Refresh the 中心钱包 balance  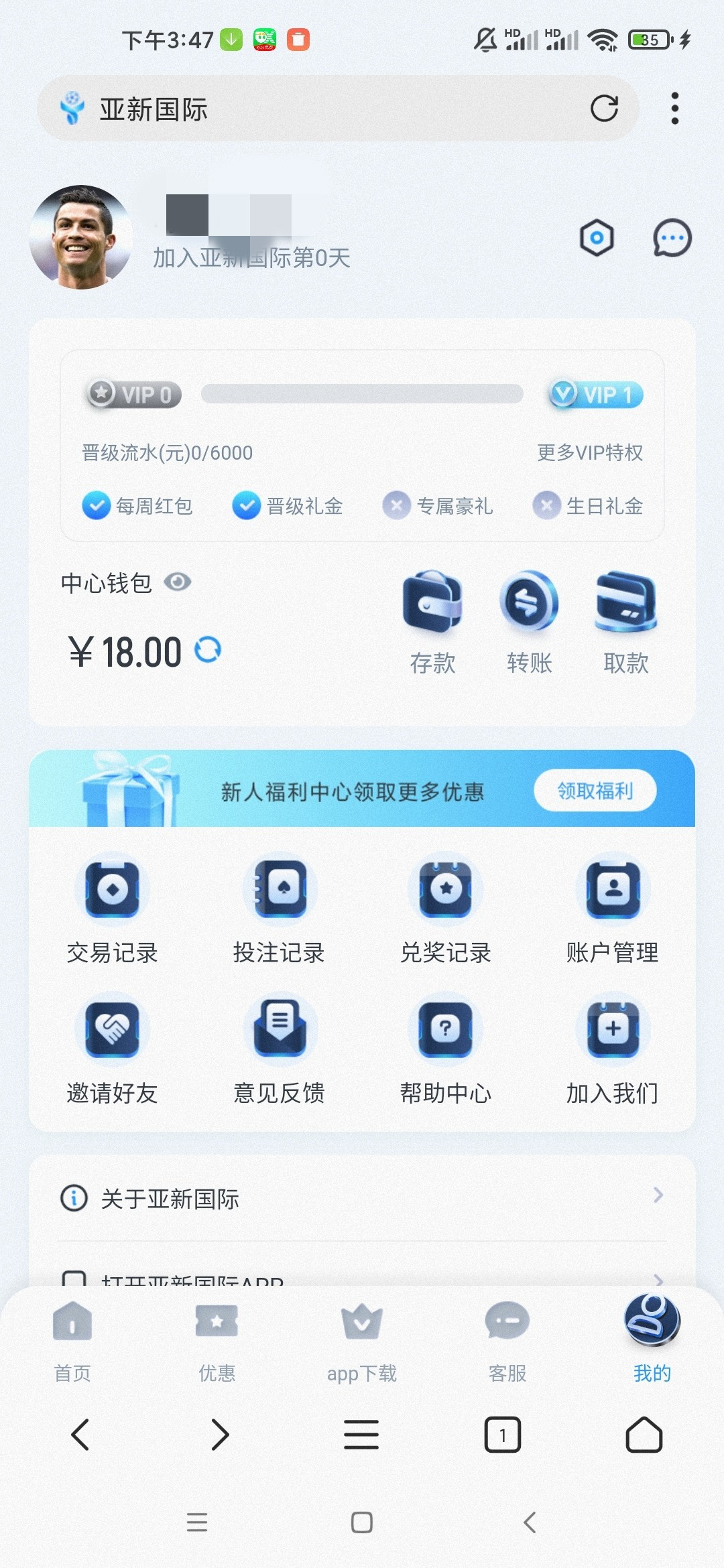(x=208, y=650)
